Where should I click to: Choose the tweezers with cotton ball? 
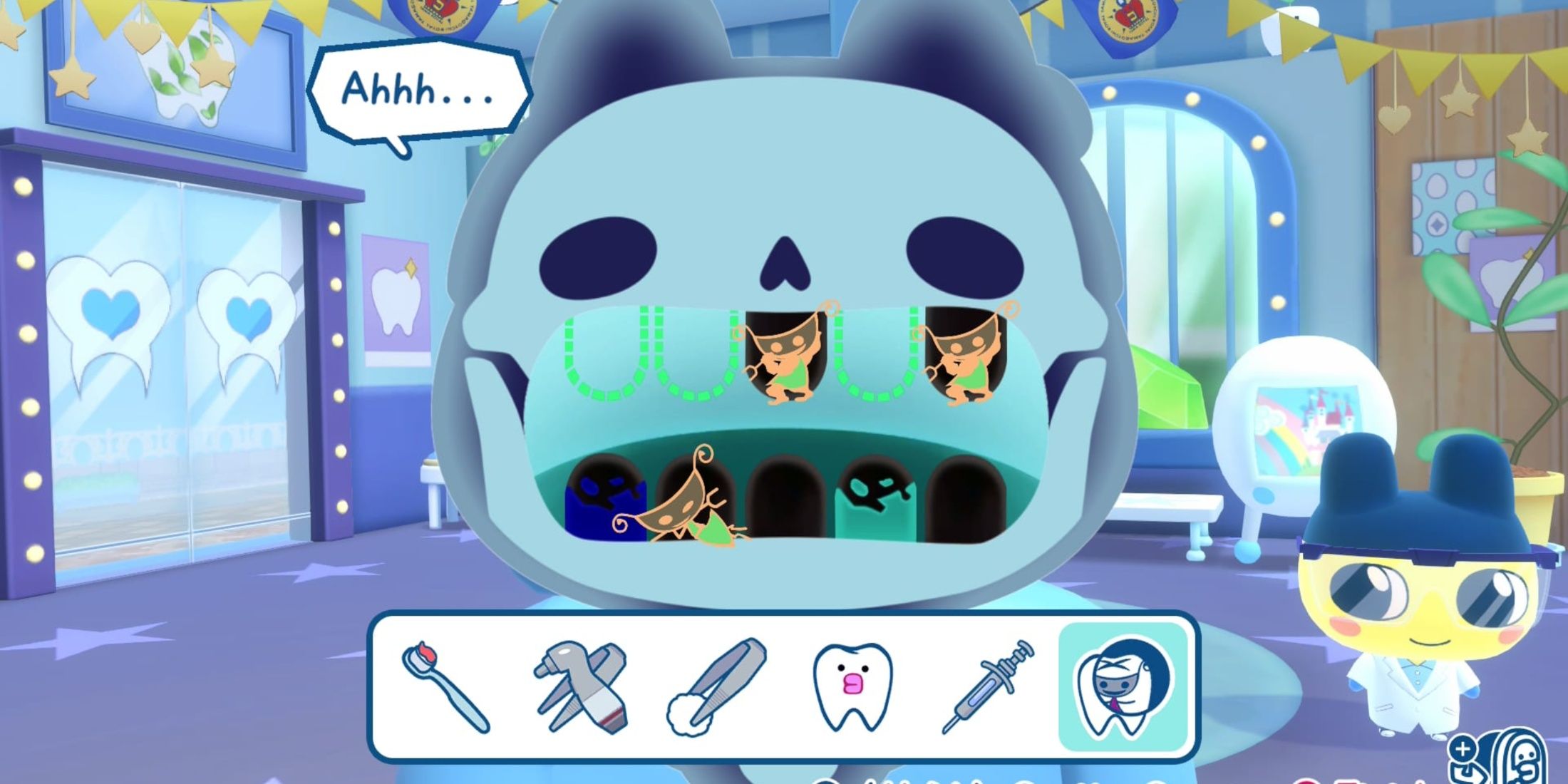[717, 687]
